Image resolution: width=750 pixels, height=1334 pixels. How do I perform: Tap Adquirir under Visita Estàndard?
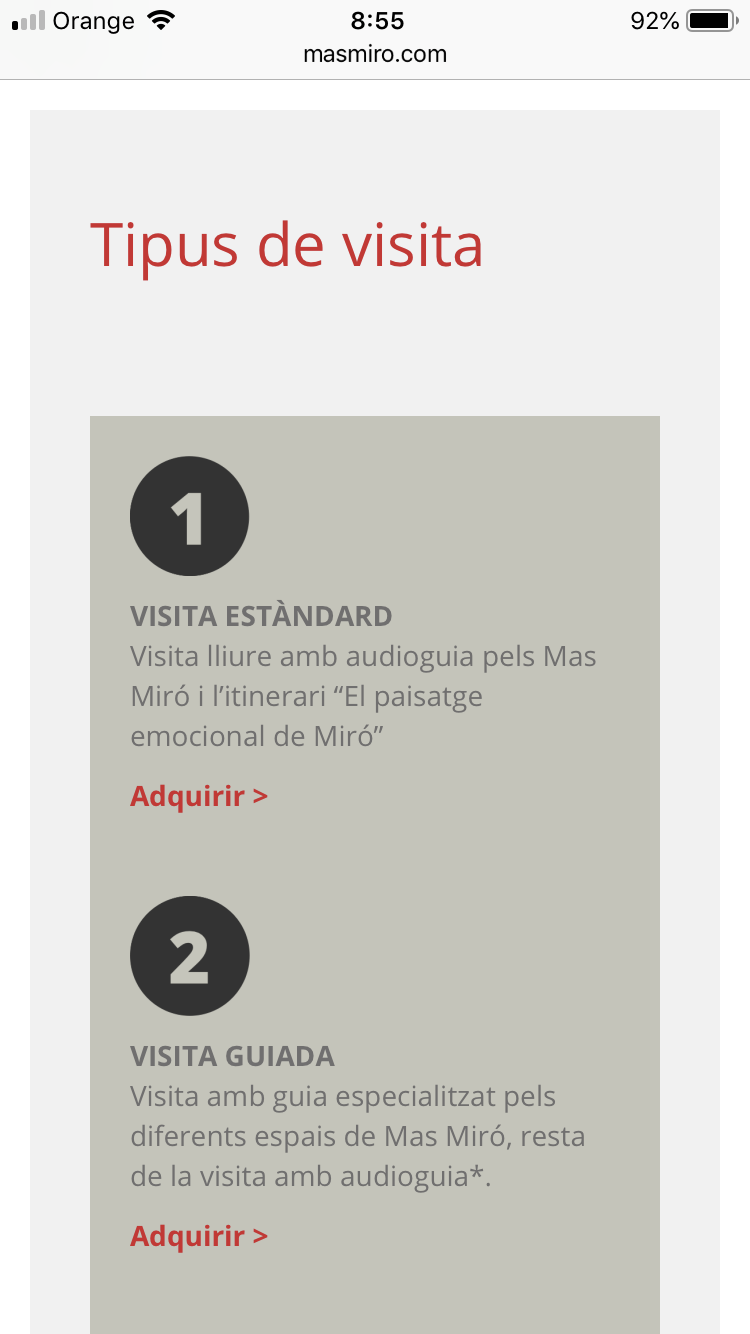pos(199,796)
